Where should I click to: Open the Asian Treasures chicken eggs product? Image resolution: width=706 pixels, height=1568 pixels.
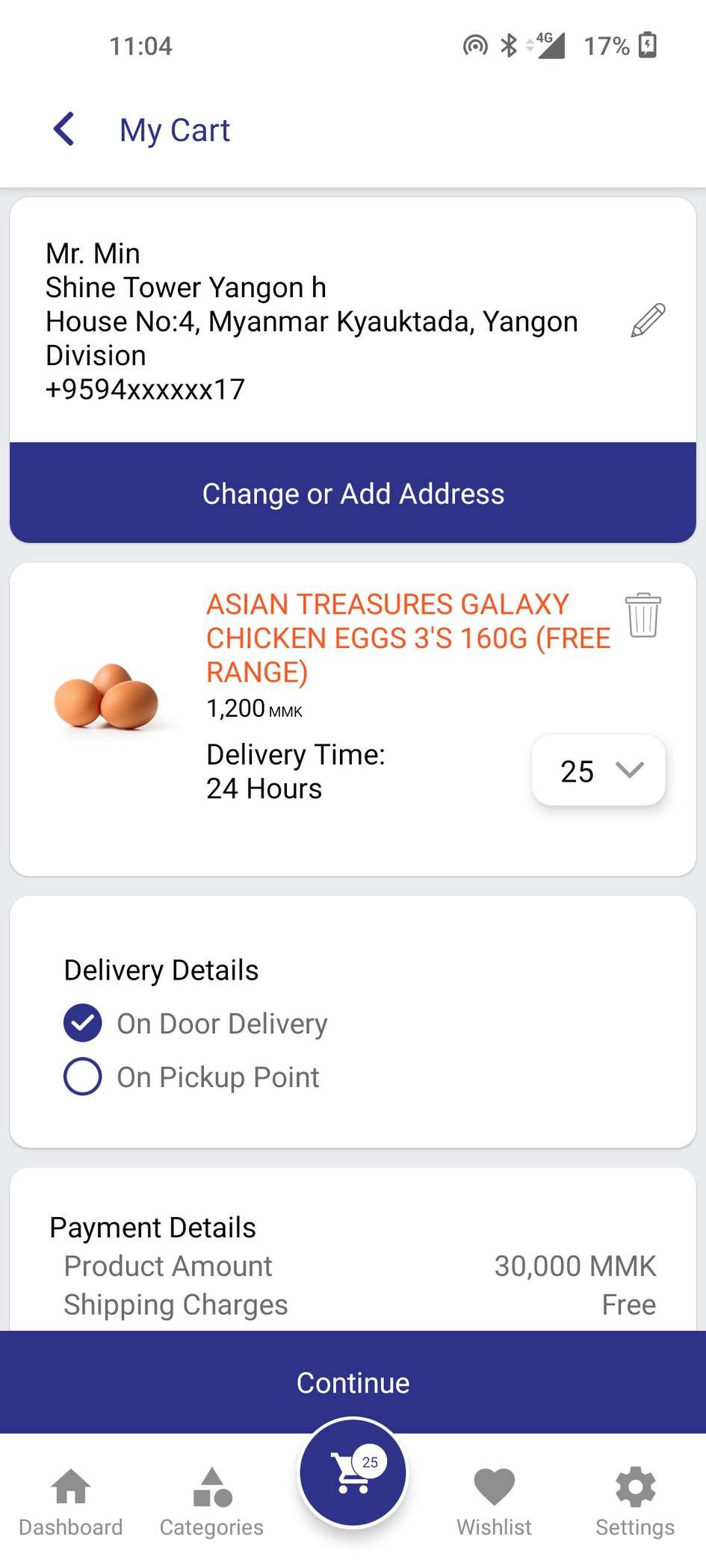click(x=409, y=638)
